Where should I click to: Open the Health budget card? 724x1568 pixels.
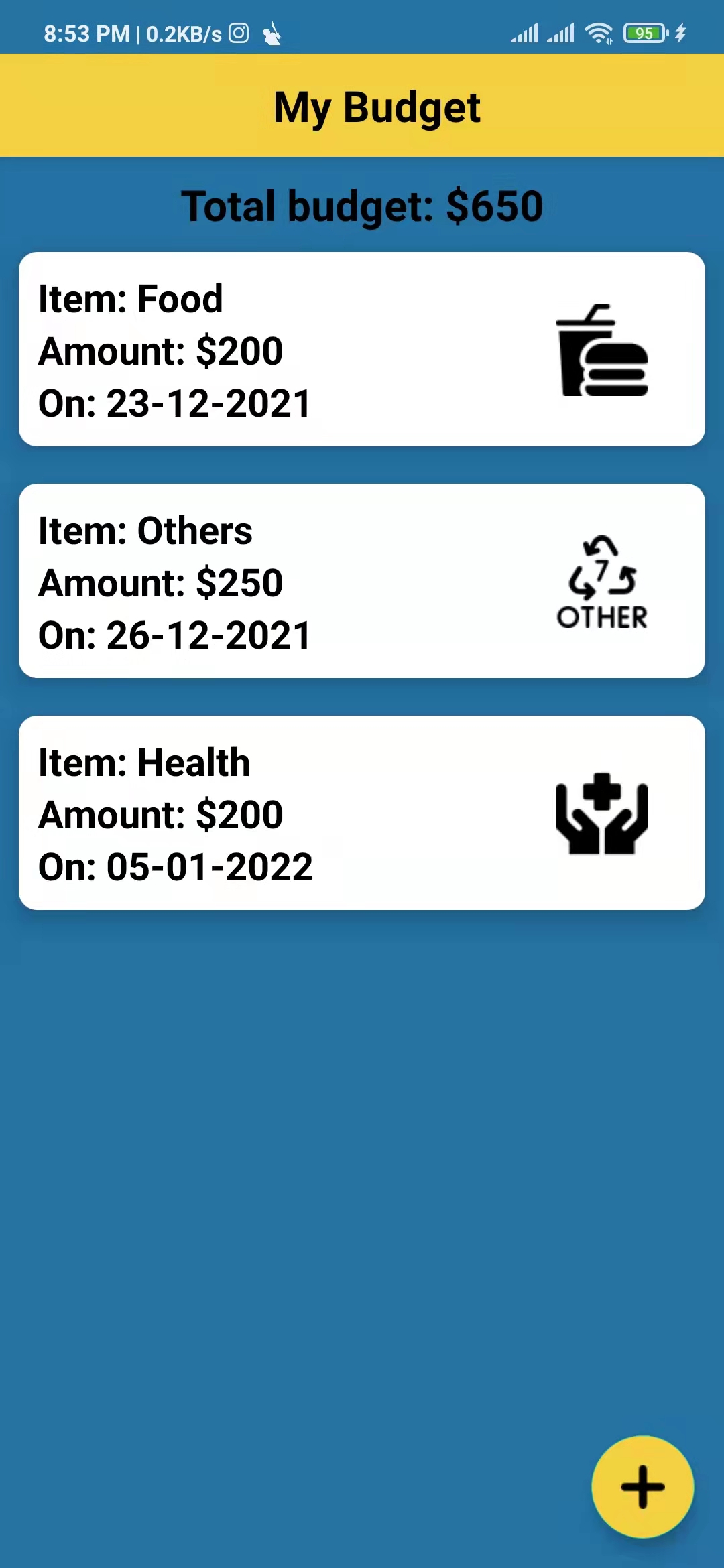[362, 813]
